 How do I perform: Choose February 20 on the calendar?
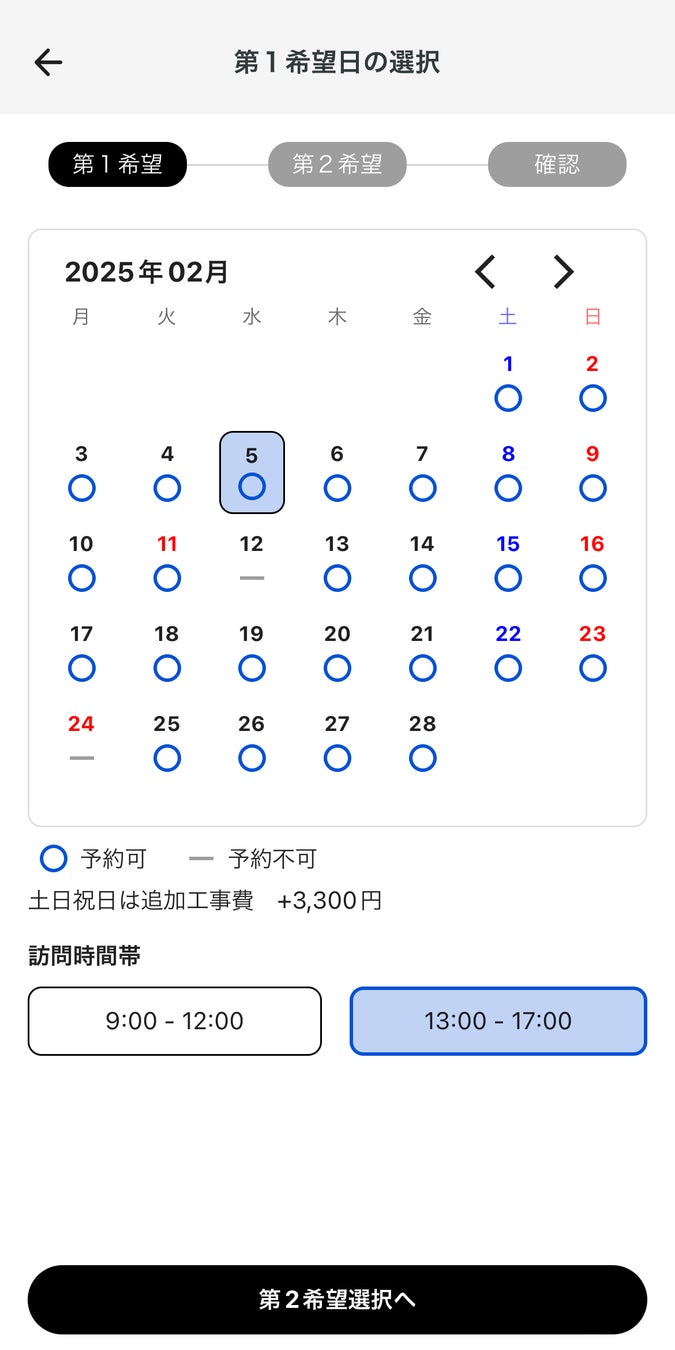(x=337, y=653)
